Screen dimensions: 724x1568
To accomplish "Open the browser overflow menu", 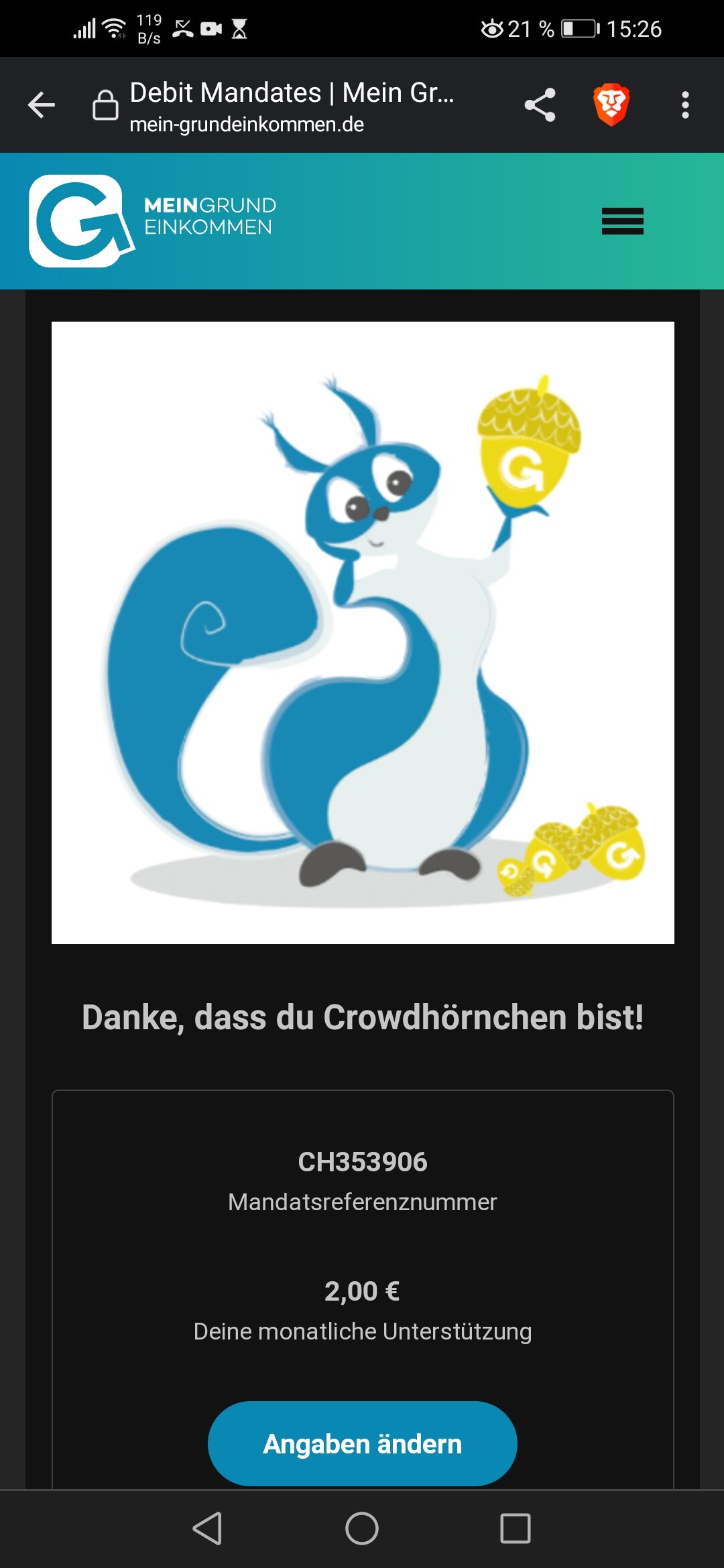I will 684,105.
